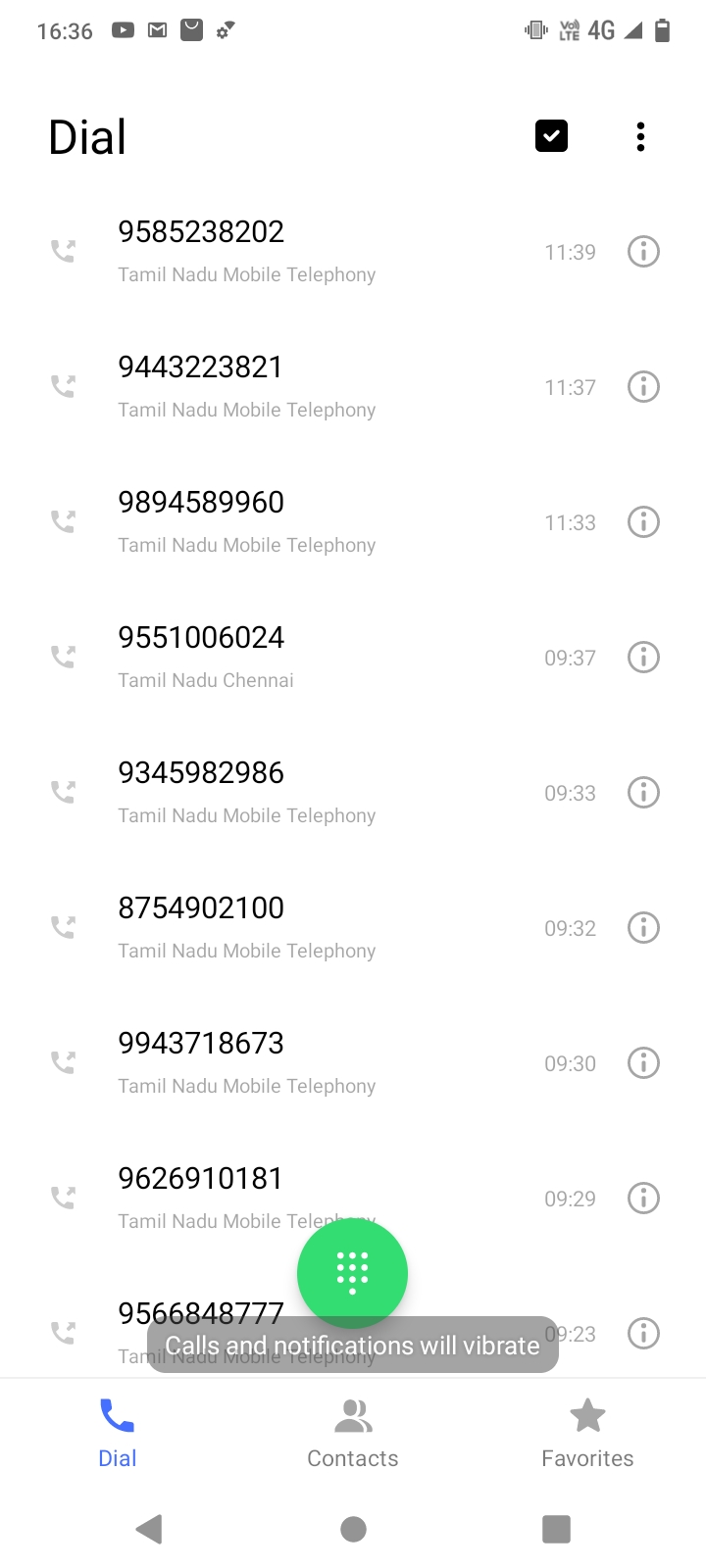Open info for 9894589960

643,522
